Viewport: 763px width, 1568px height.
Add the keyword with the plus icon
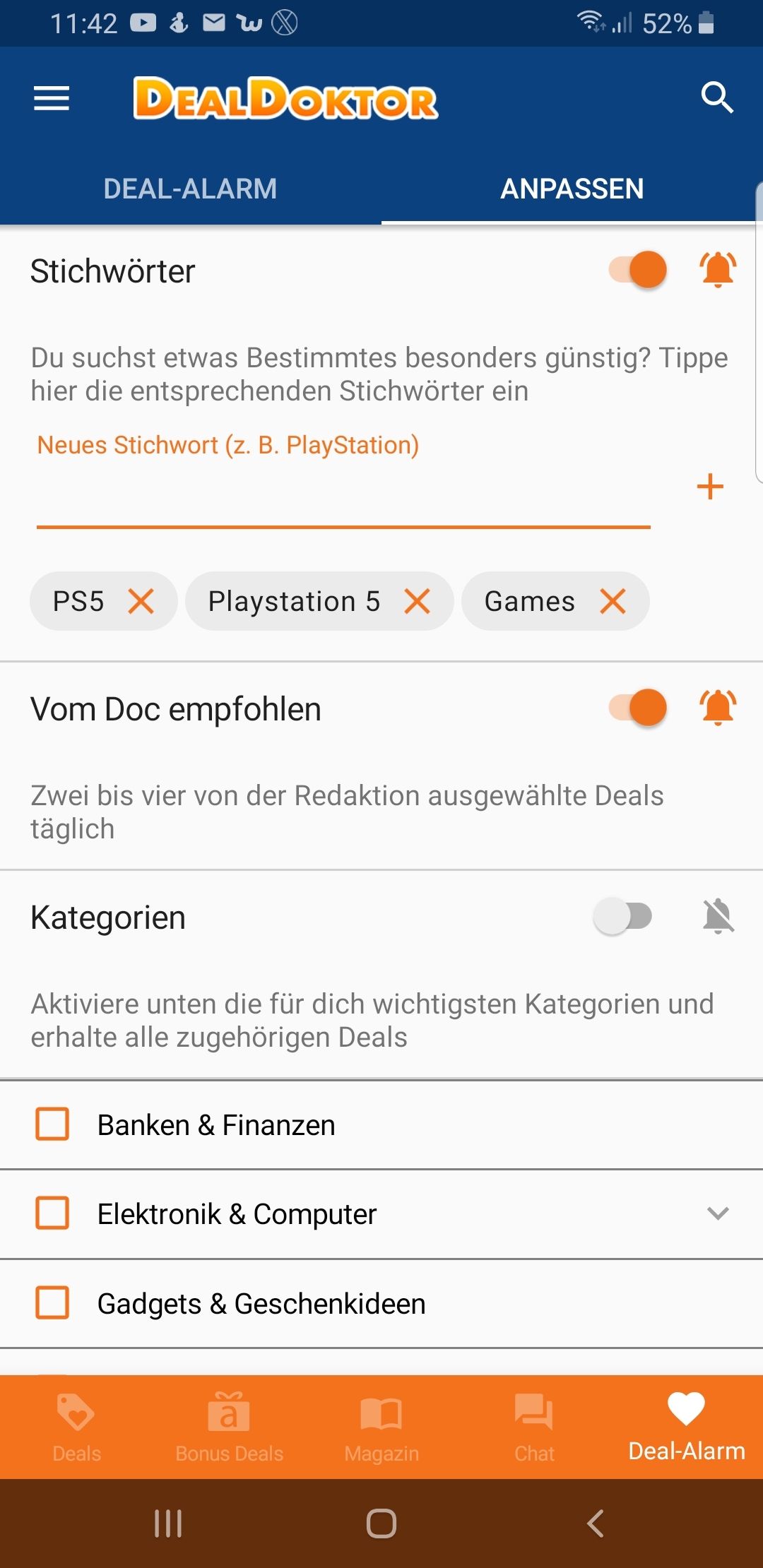pos(710,487)
